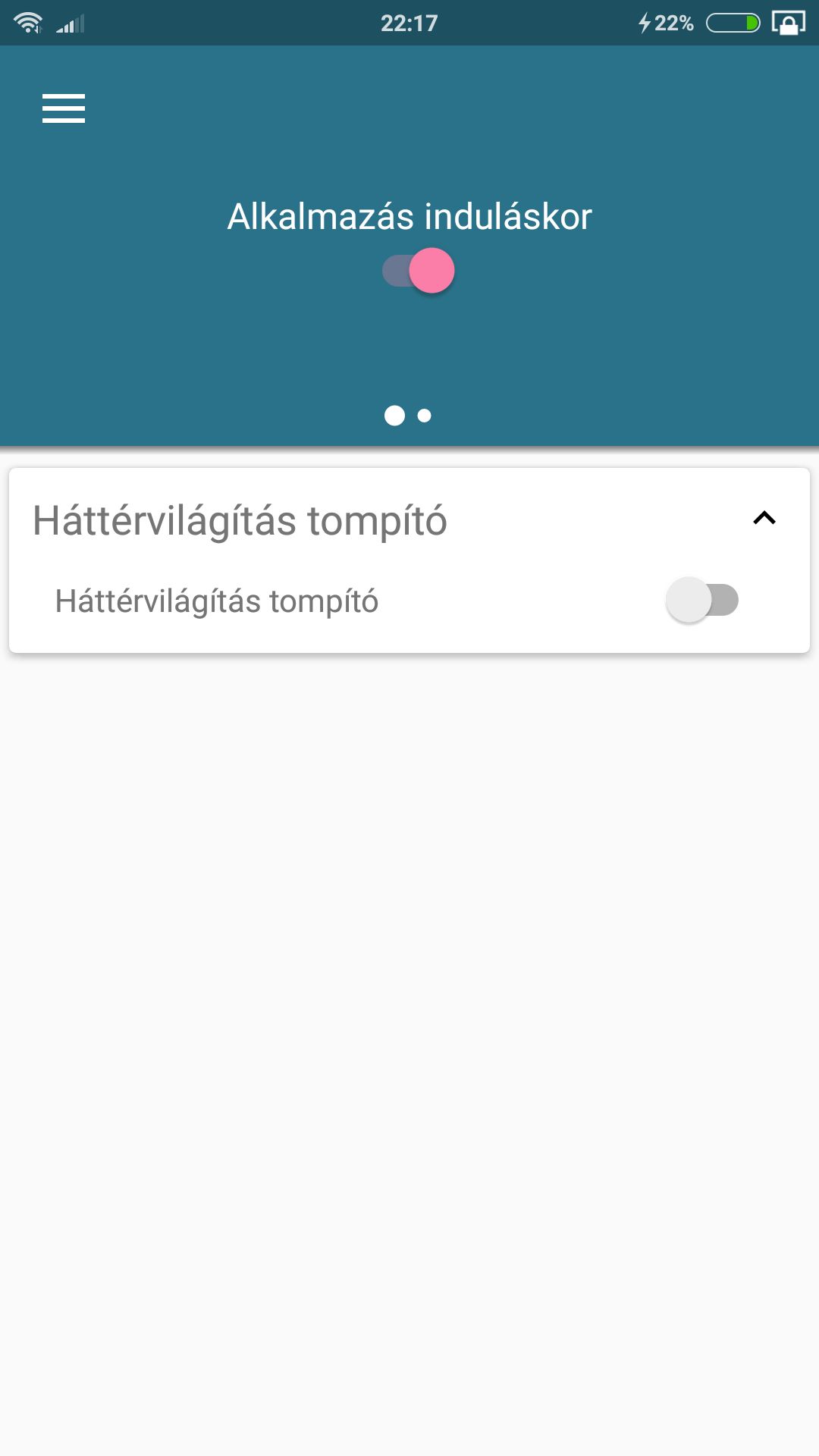Collapse the Háttérvilágítás tompító card
This screenshot has width=819, height=1456.
pyautogui.click(x=764, y=519)
